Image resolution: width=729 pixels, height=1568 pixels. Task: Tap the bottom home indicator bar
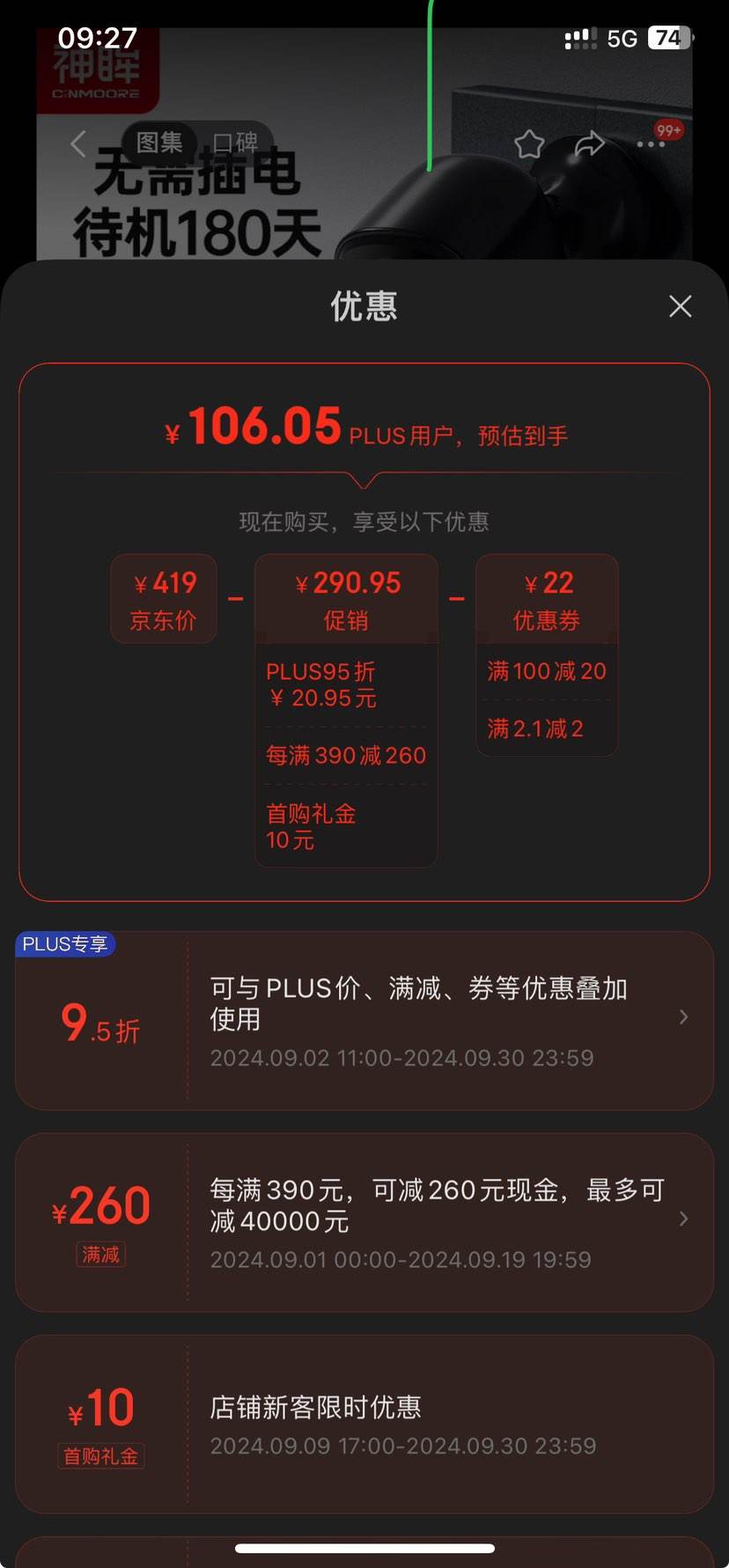[x=364, y=1544]
